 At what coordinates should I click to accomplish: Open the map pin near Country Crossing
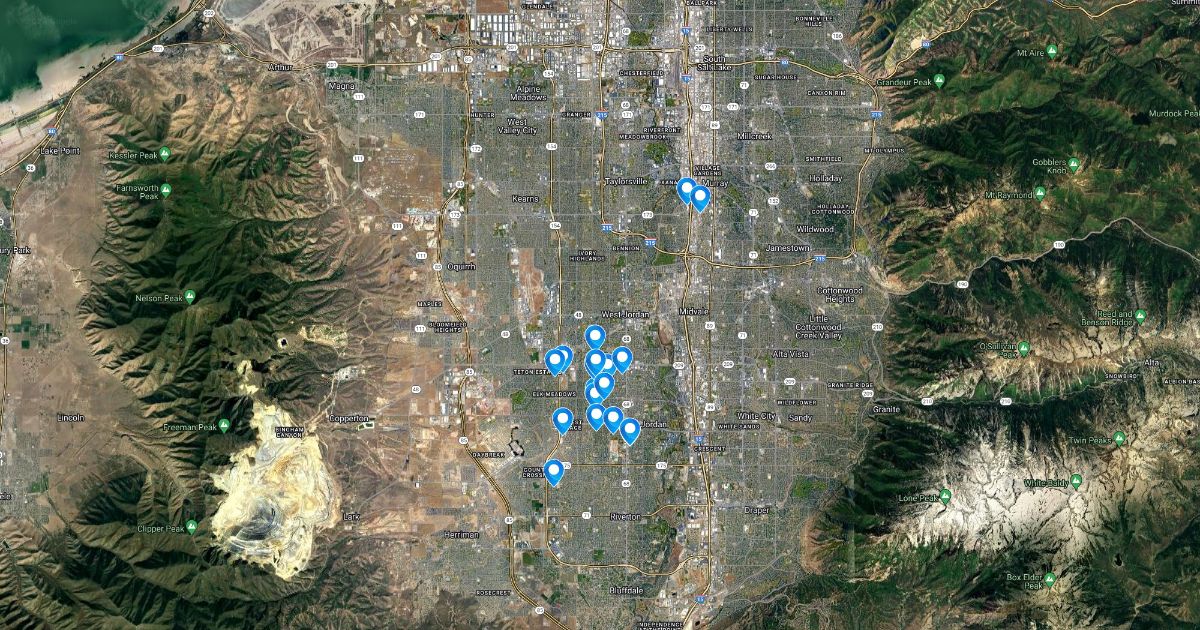tap(553, 471)
